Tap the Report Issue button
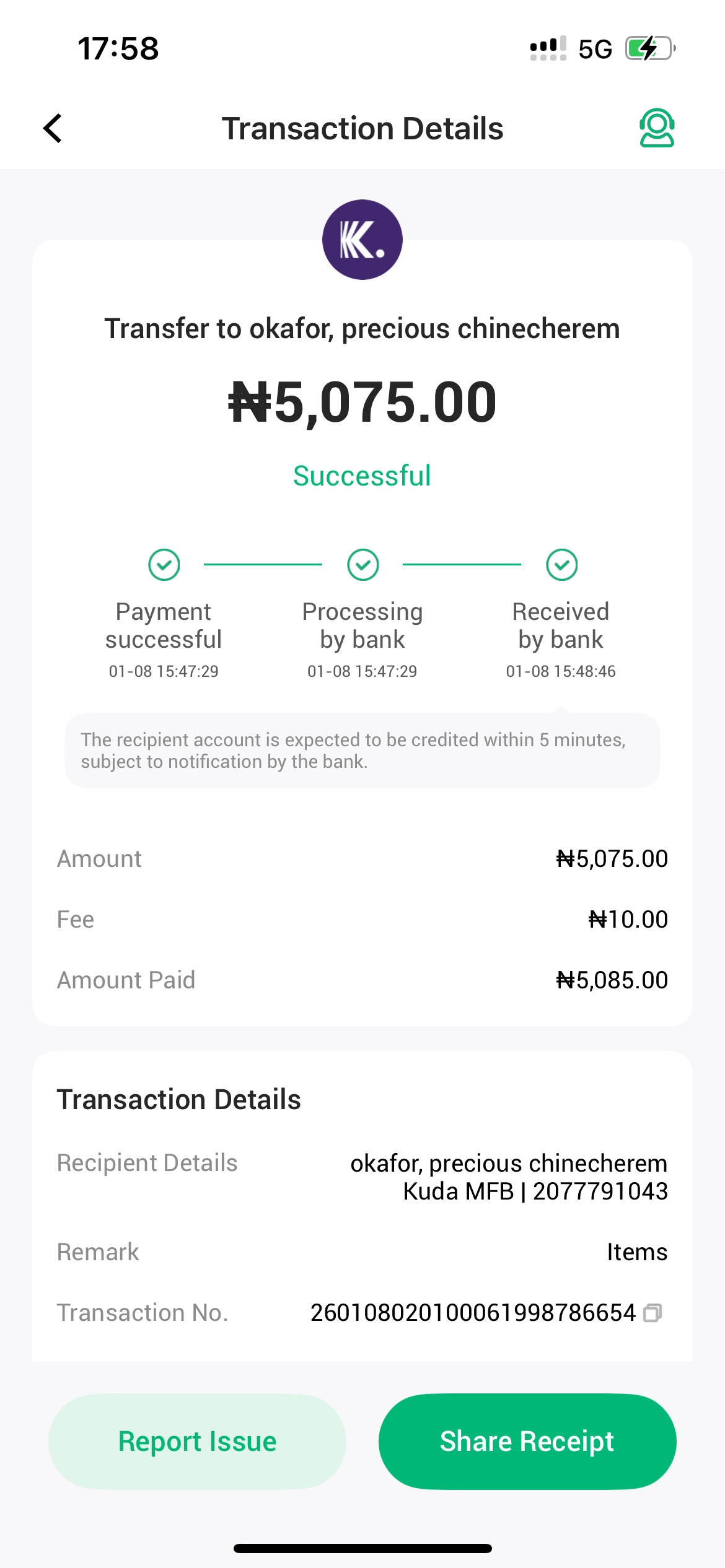The height and width of the screenshot is (1568, 725). [x=197, y=1441]
